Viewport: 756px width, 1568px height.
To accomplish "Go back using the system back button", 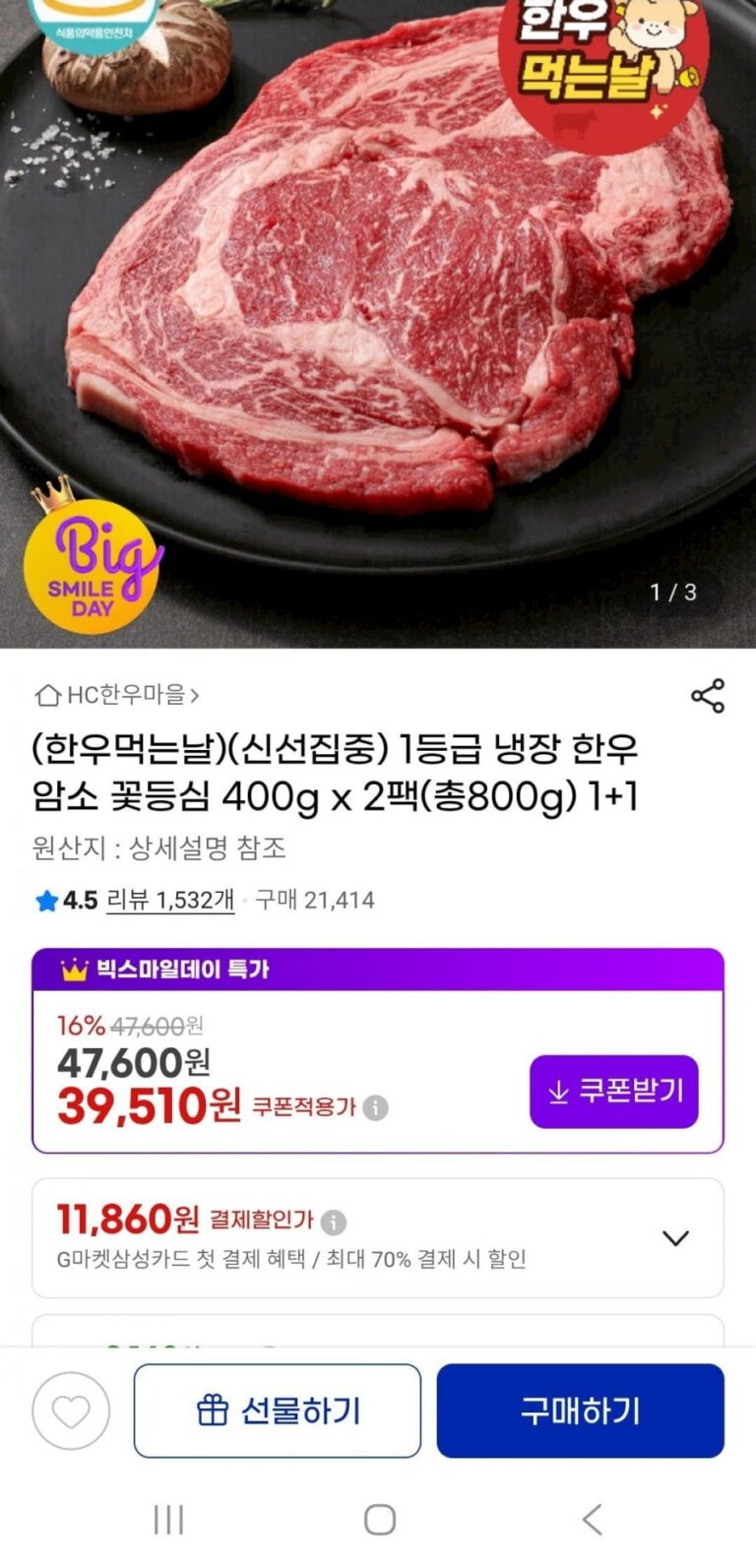I will click(x=592, y=1520).
